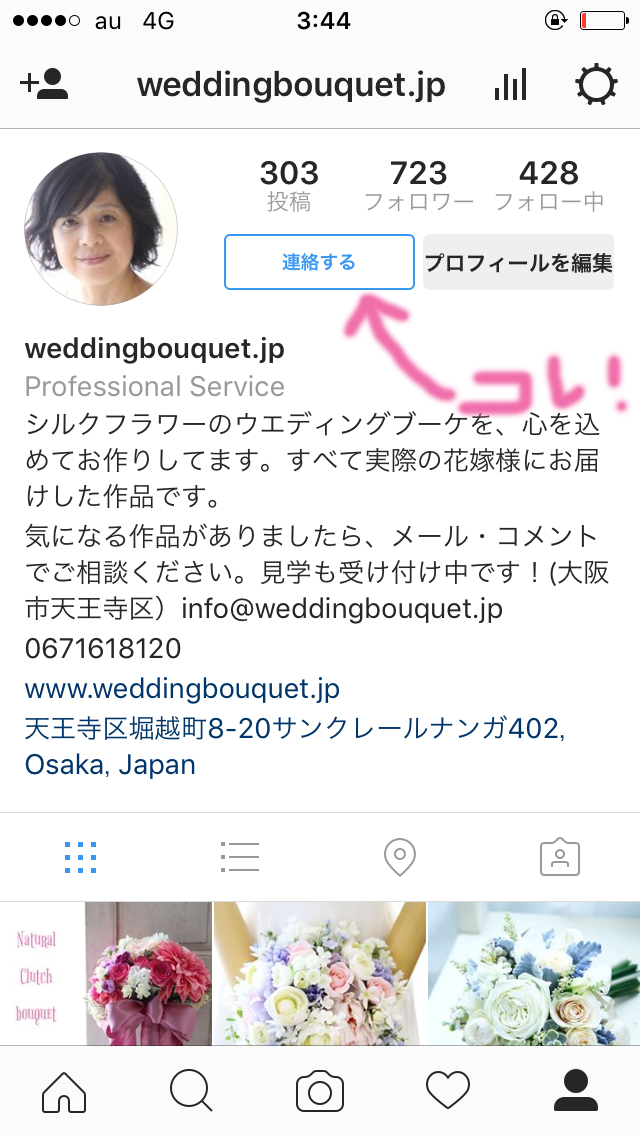The width and height of the screenshot is (640, 1136).
Task: Switch to the tagged photos tab
Action: [560, 858]
